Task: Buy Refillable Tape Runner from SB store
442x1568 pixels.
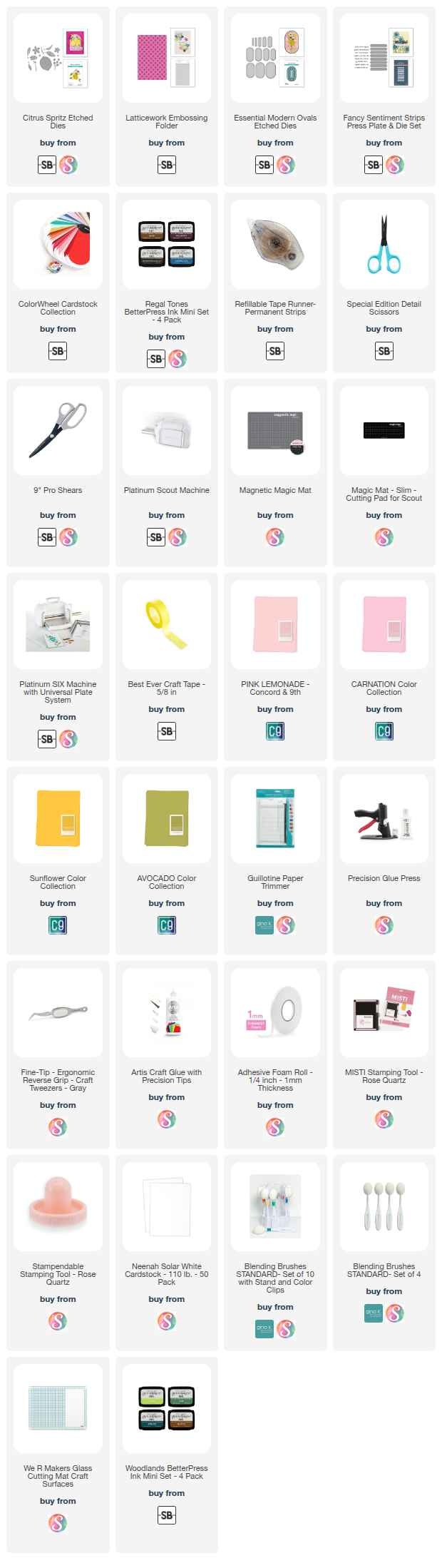Action: (x=275, y=351)
